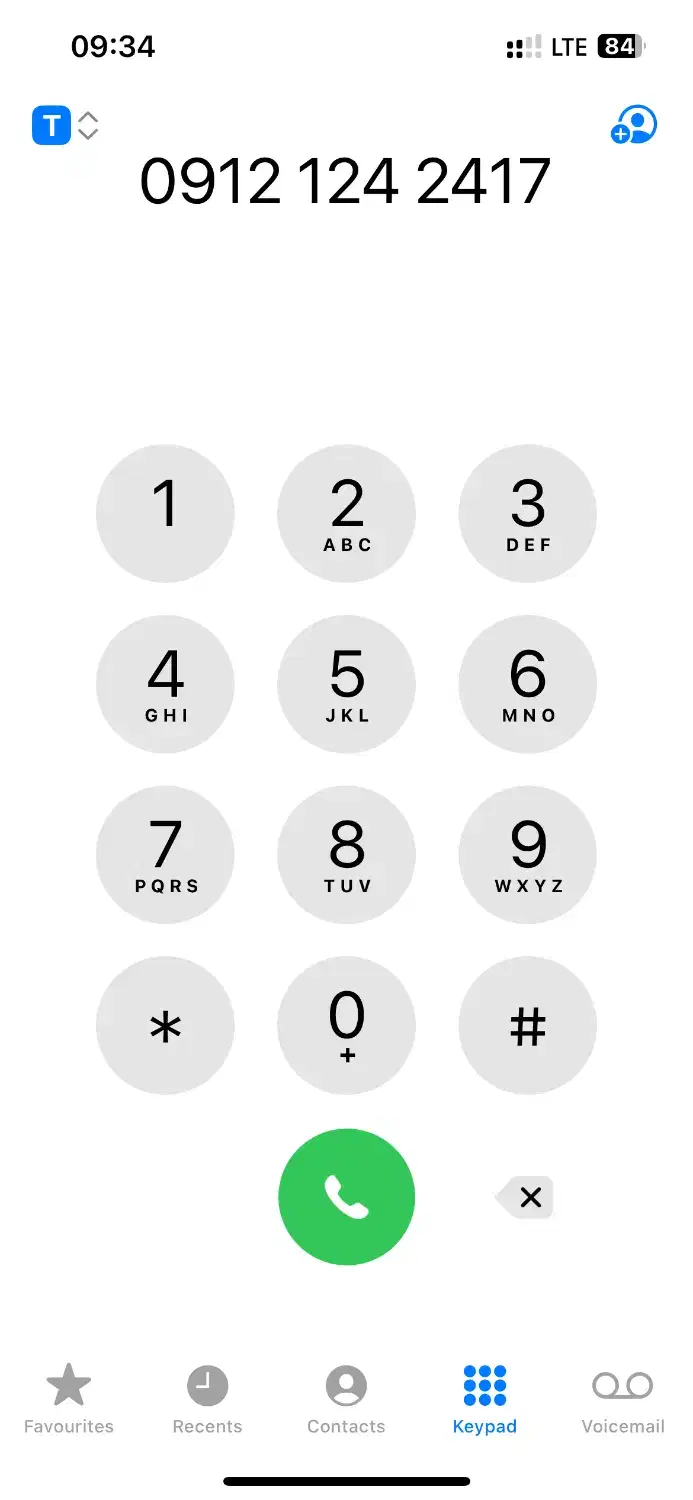Screen dimensions: 693x1500
Task: Dial digit 7 PQRS
Action: [165, 855]
